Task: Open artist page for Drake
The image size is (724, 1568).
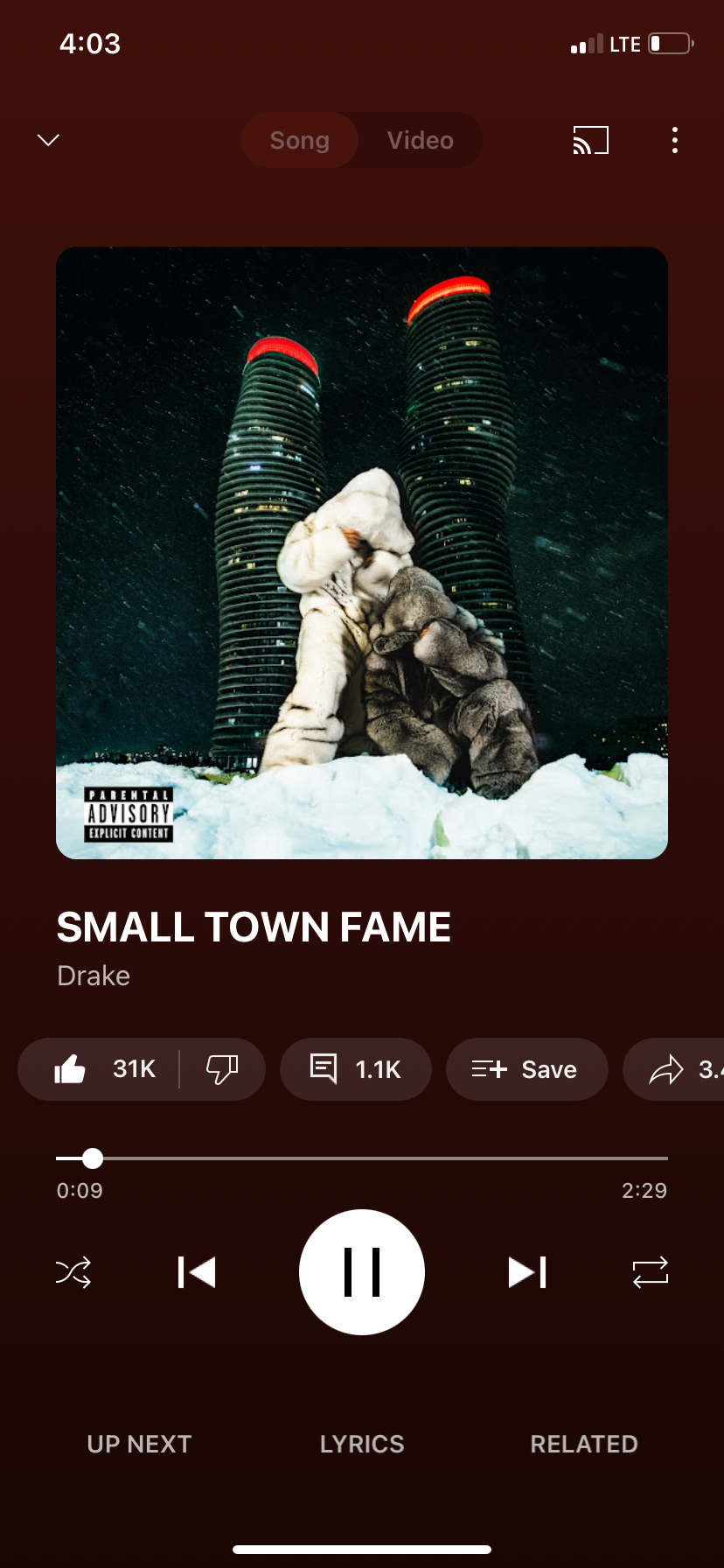Action: coord(94,976)
